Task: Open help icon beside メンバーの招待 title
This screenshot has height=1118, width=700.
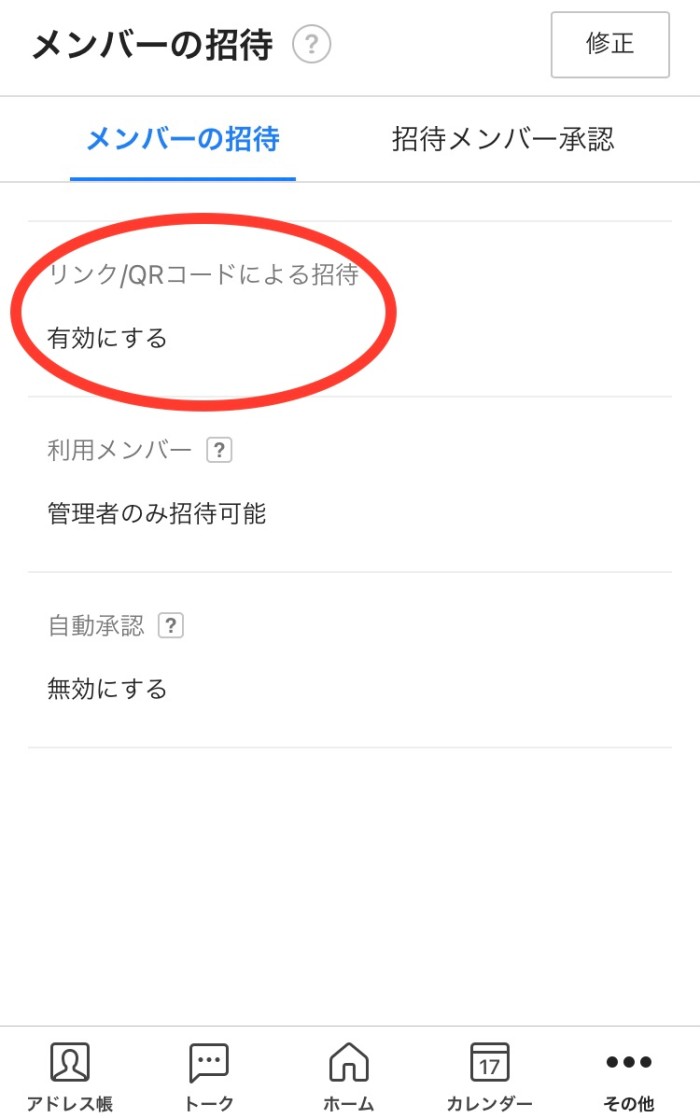Action: click(x=311, y=45)
